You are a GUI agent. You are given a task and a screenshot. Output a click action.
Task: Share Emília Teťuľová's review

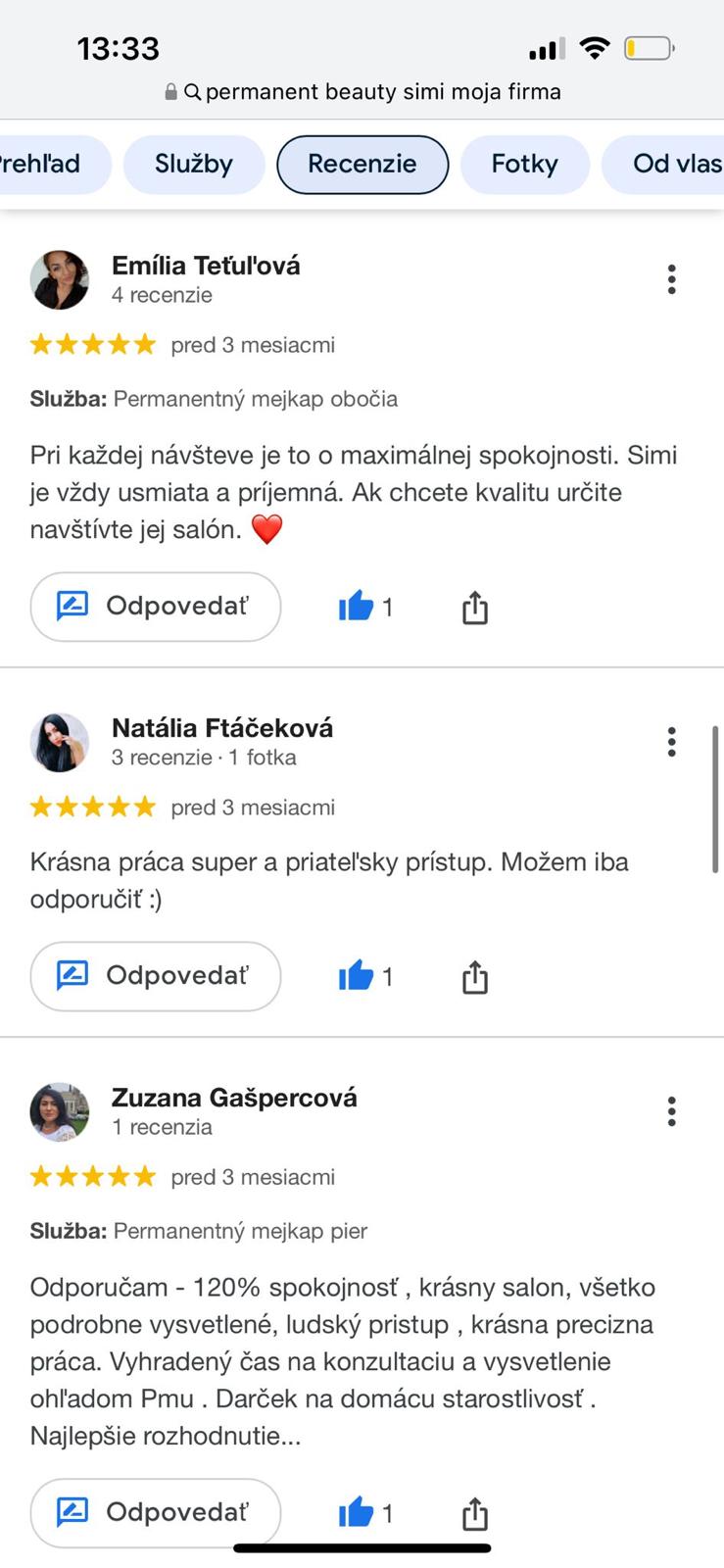(x=475, y=608)
